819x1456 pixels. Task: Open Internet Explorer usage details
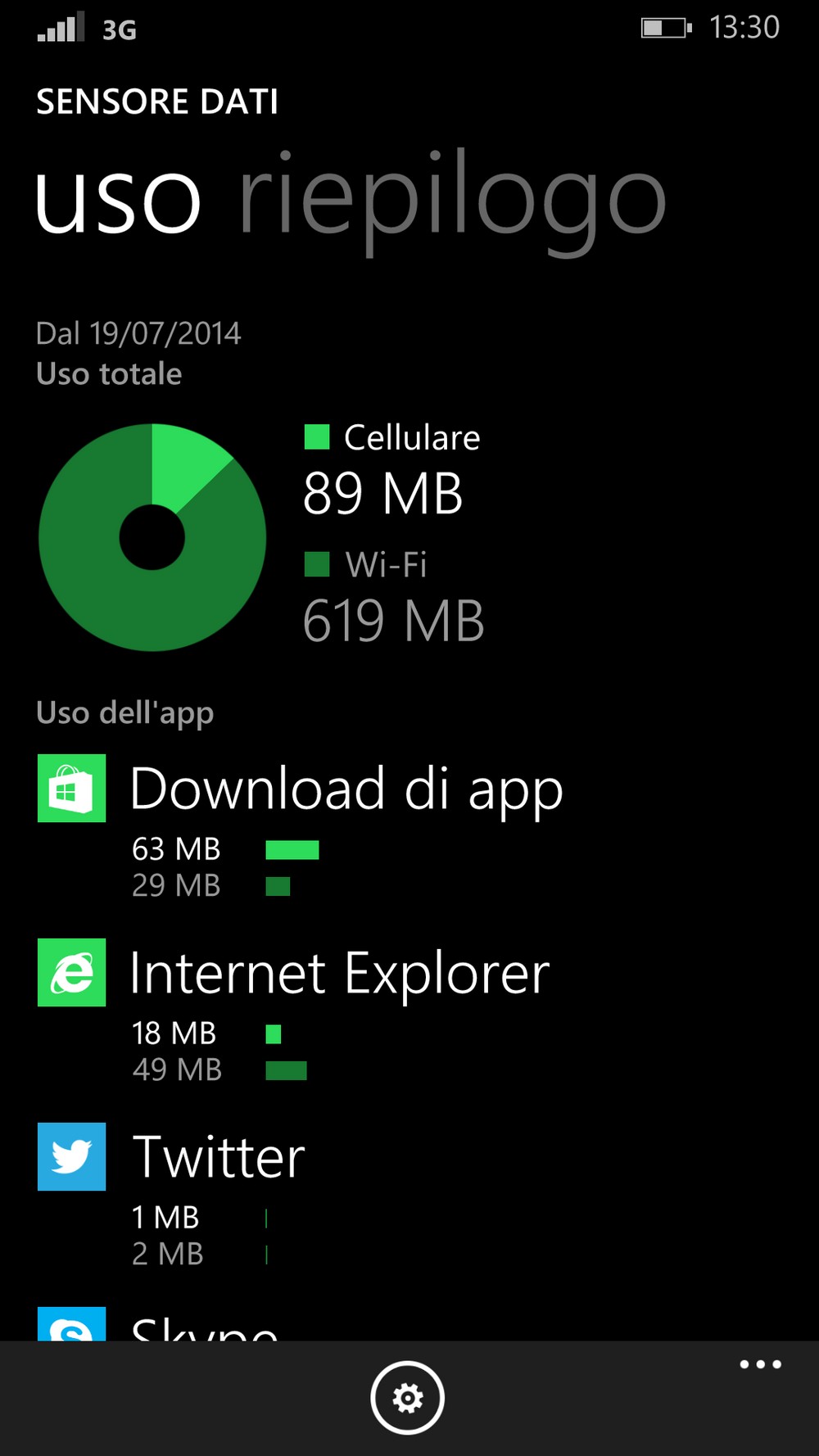pyautogui.click(x=409, y=1012)
